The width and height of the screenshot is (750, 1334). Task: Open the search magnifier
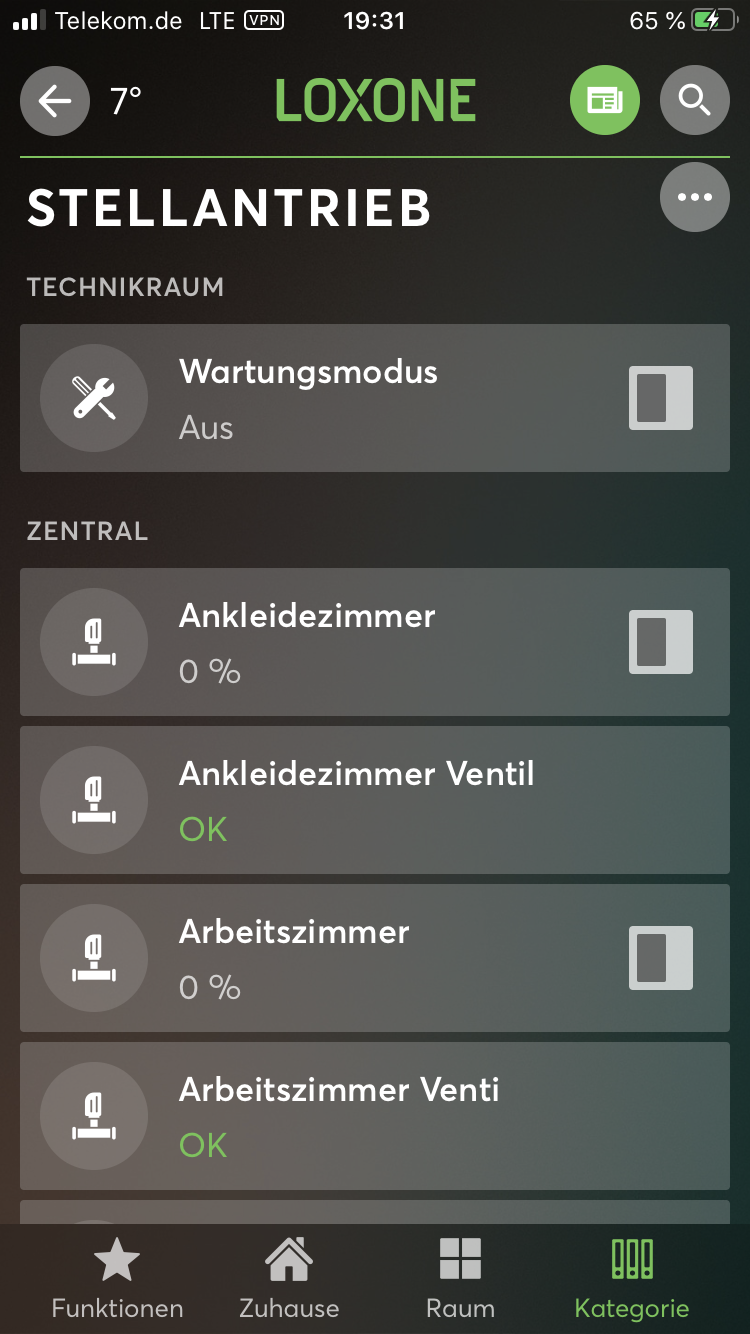(694, 100)
